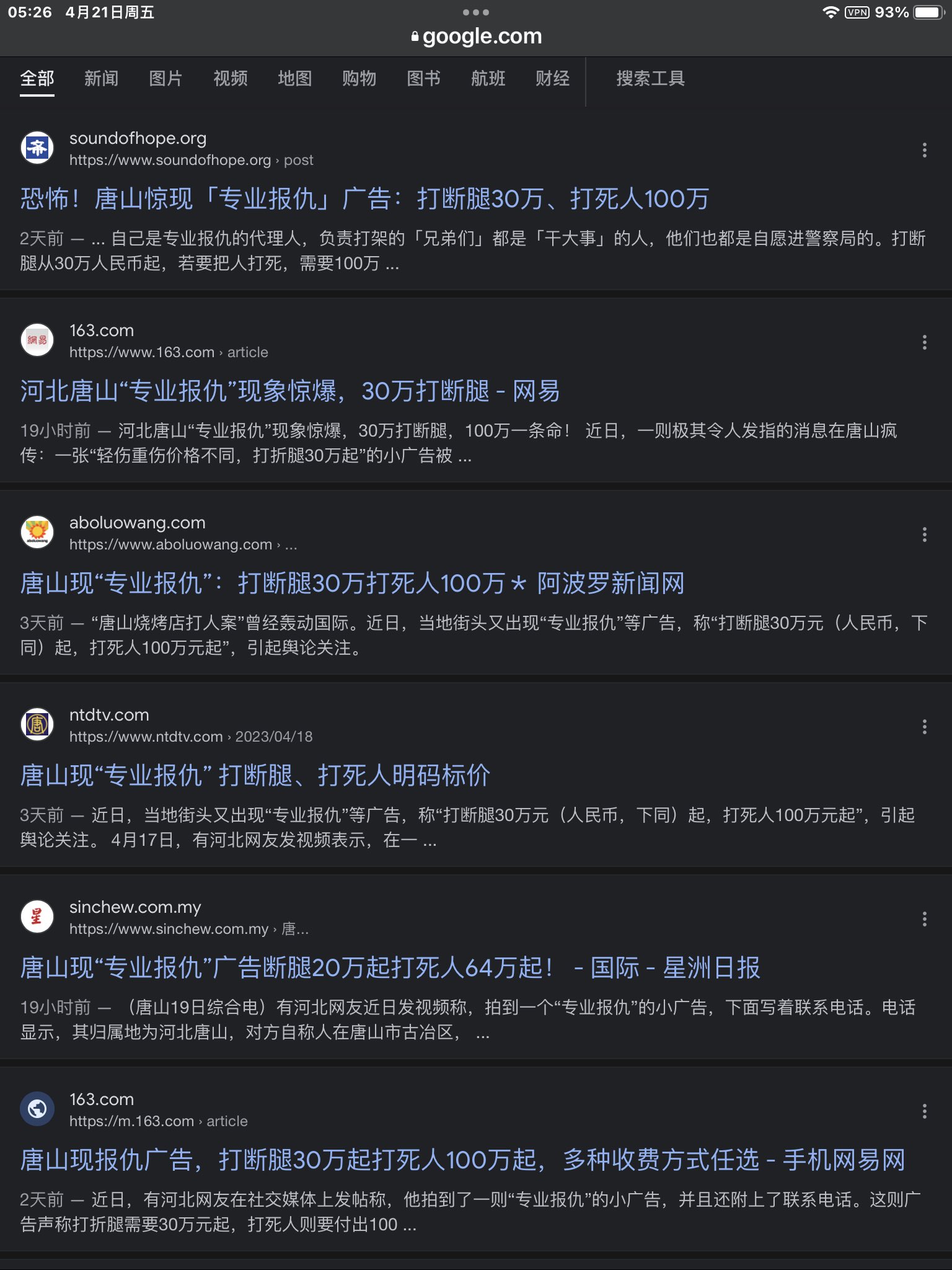Screen dimensions: 952x1270
Task: Tap the google.com address bar
Action: (x=476, y=37)
